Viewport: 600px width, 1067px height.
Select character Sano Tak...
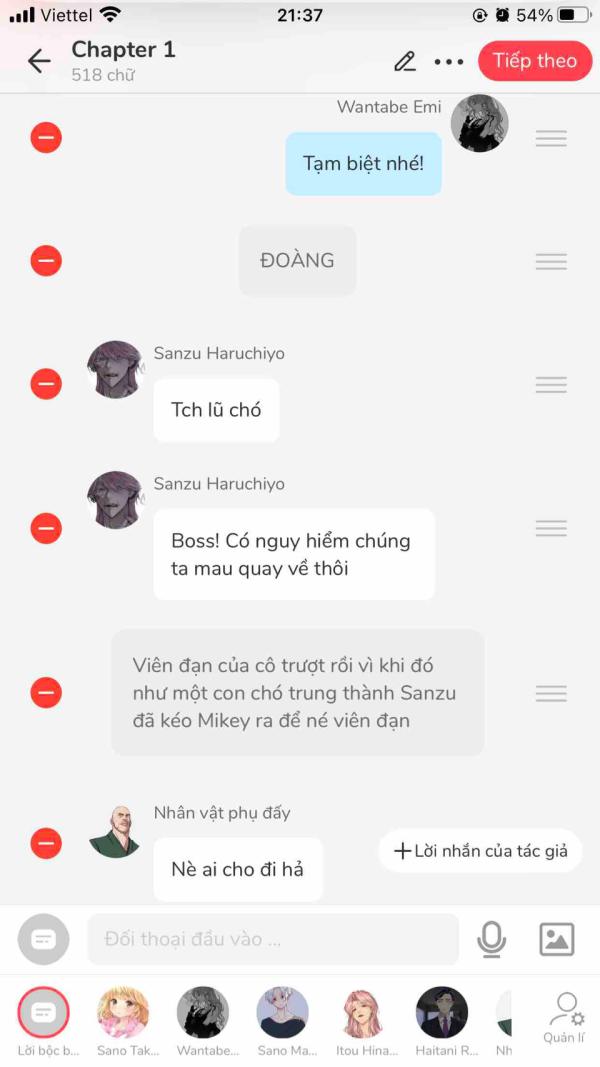point(123,1021)
